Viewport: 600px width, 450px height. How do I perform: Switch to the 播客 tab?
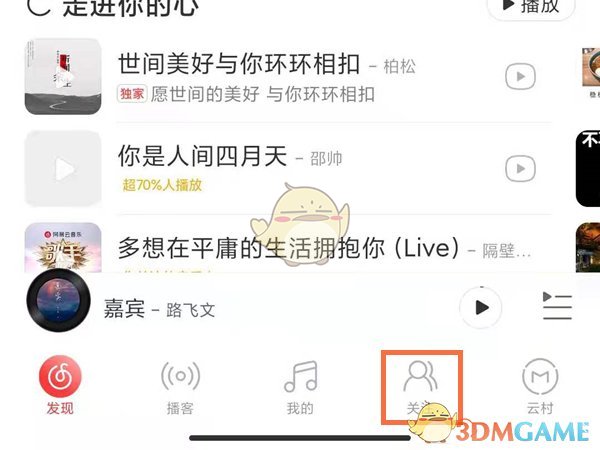(x=180, y=387)
